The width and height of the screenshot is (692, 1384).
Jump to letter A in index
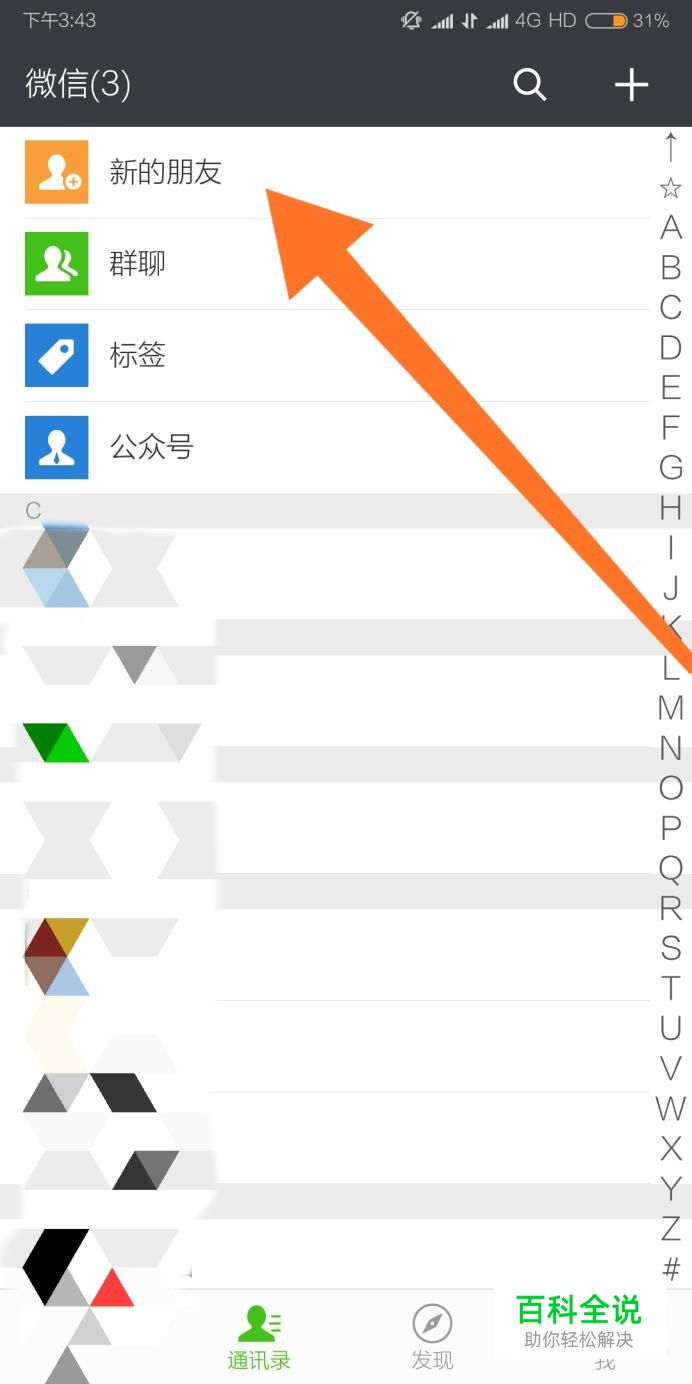coord(671,228)
